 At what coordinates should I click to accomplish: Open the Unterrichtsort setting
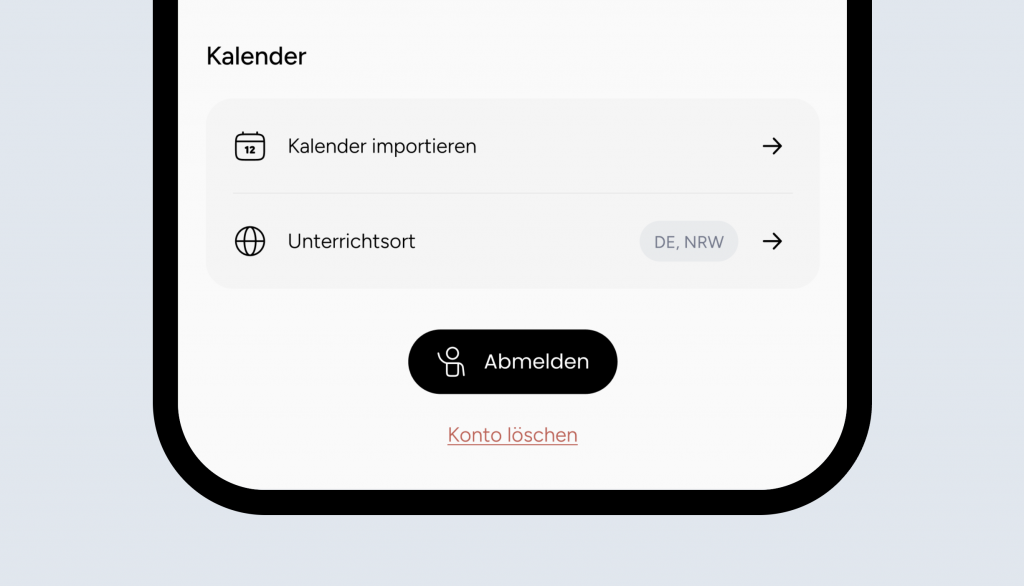point(512,241)
